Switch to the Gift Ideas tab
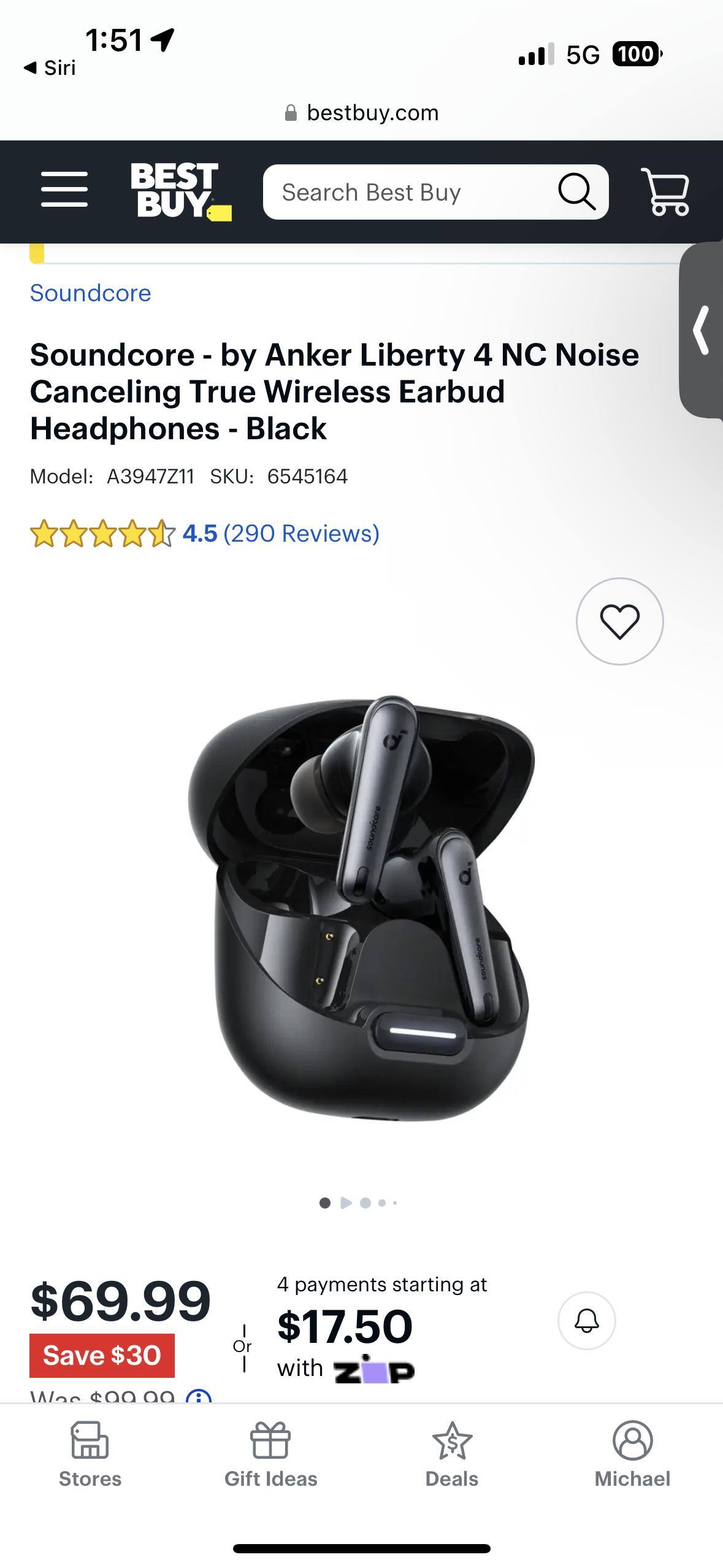Screen dimensions: 723x1568 tap(270, 1455)
